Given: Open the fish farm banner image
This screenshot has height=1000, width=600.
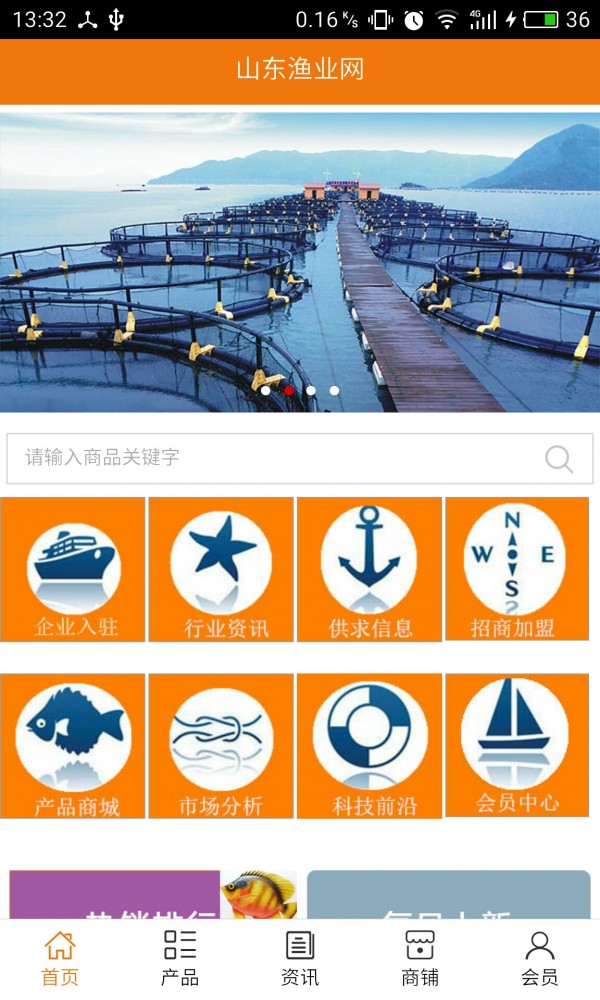Looking at the screenshot, I should point(300,260).
